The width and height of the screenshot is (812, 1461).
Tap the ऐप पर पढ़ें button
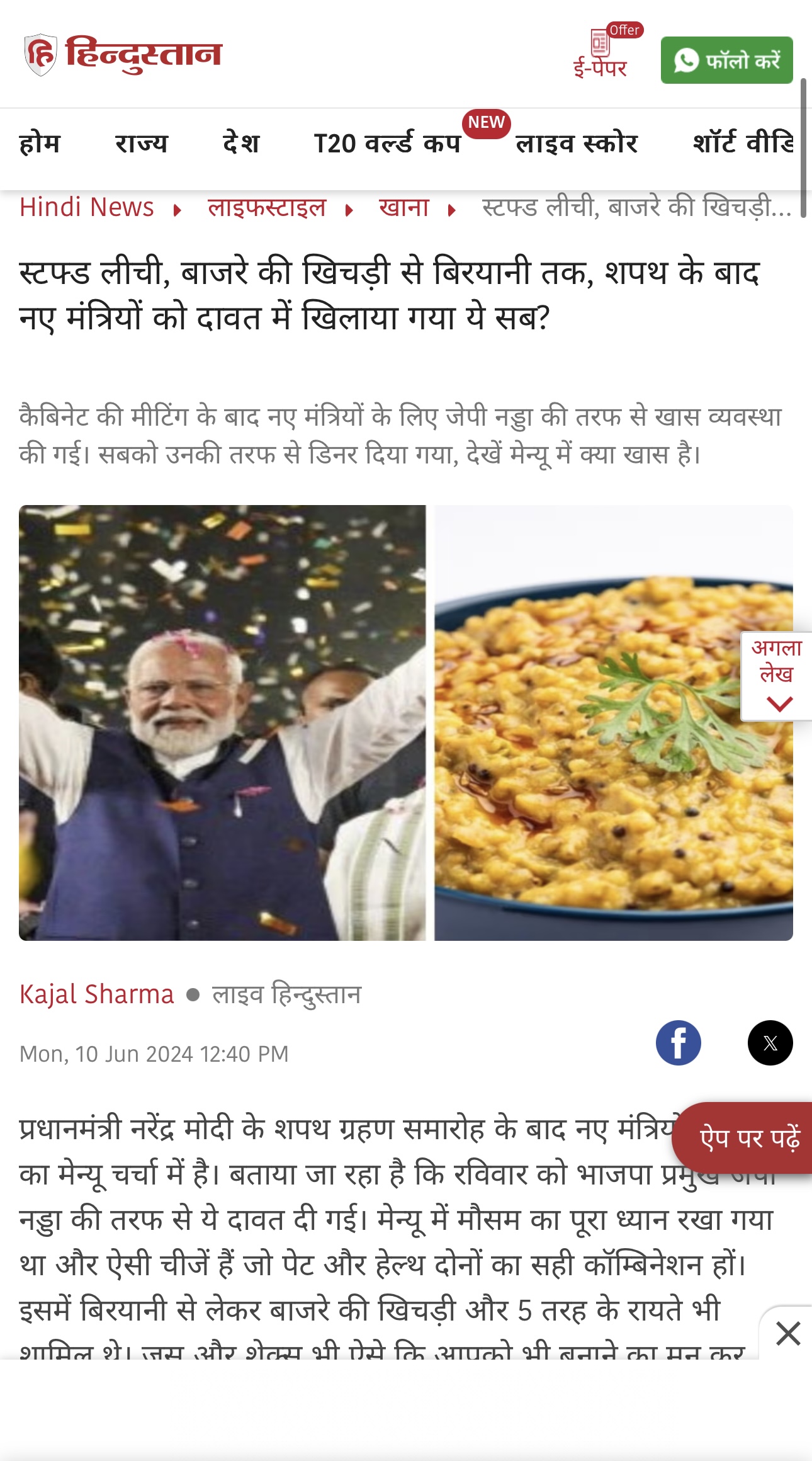[744, 1138]
